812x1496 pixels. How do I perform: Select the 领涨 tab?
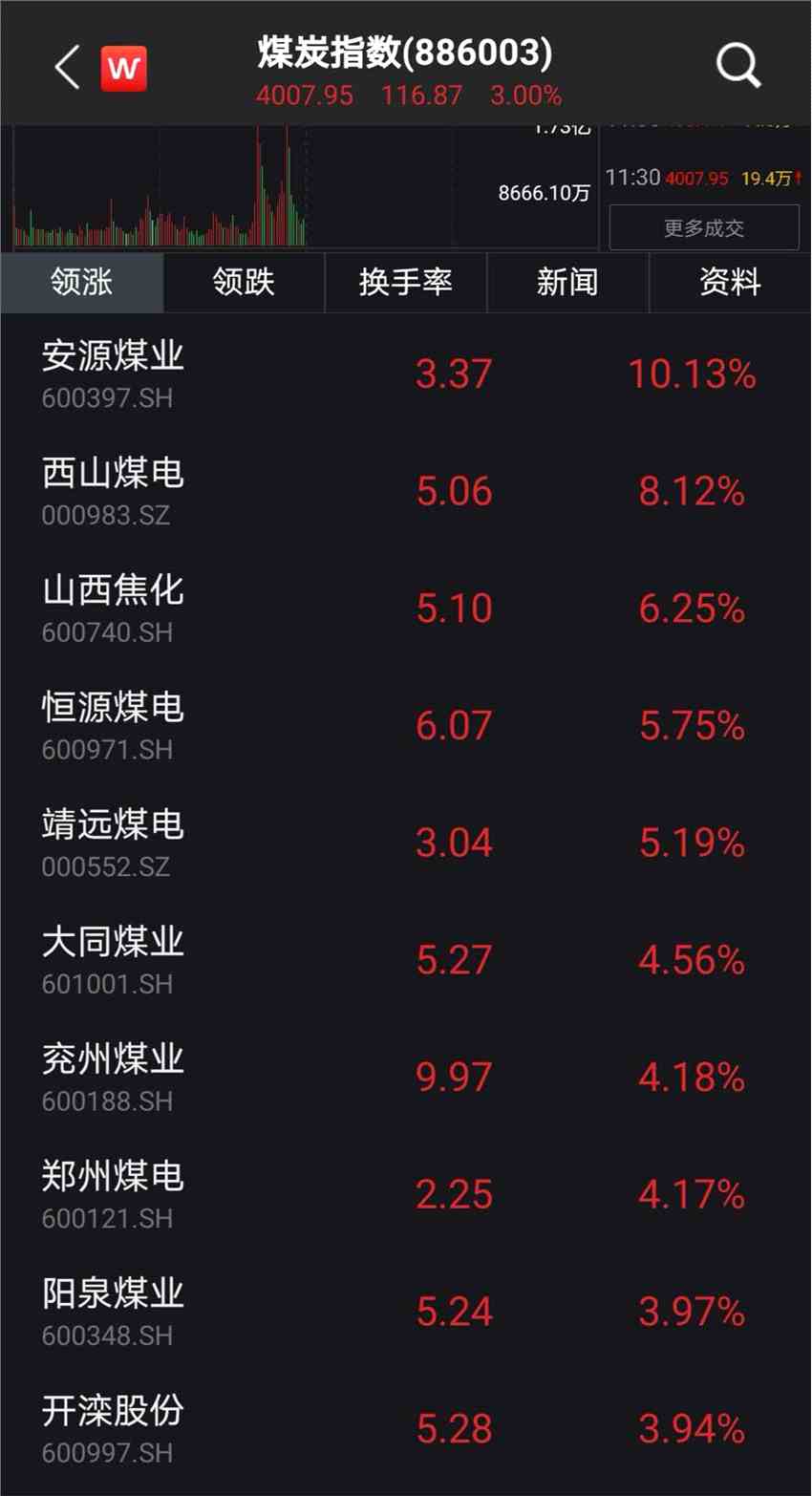[82, 283]
